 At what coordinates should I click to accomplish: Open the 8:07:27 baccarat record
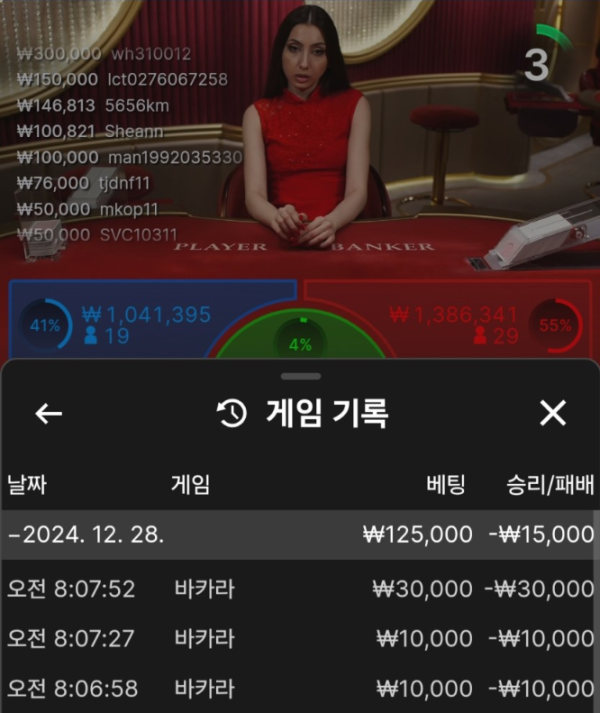coord(300,638)
